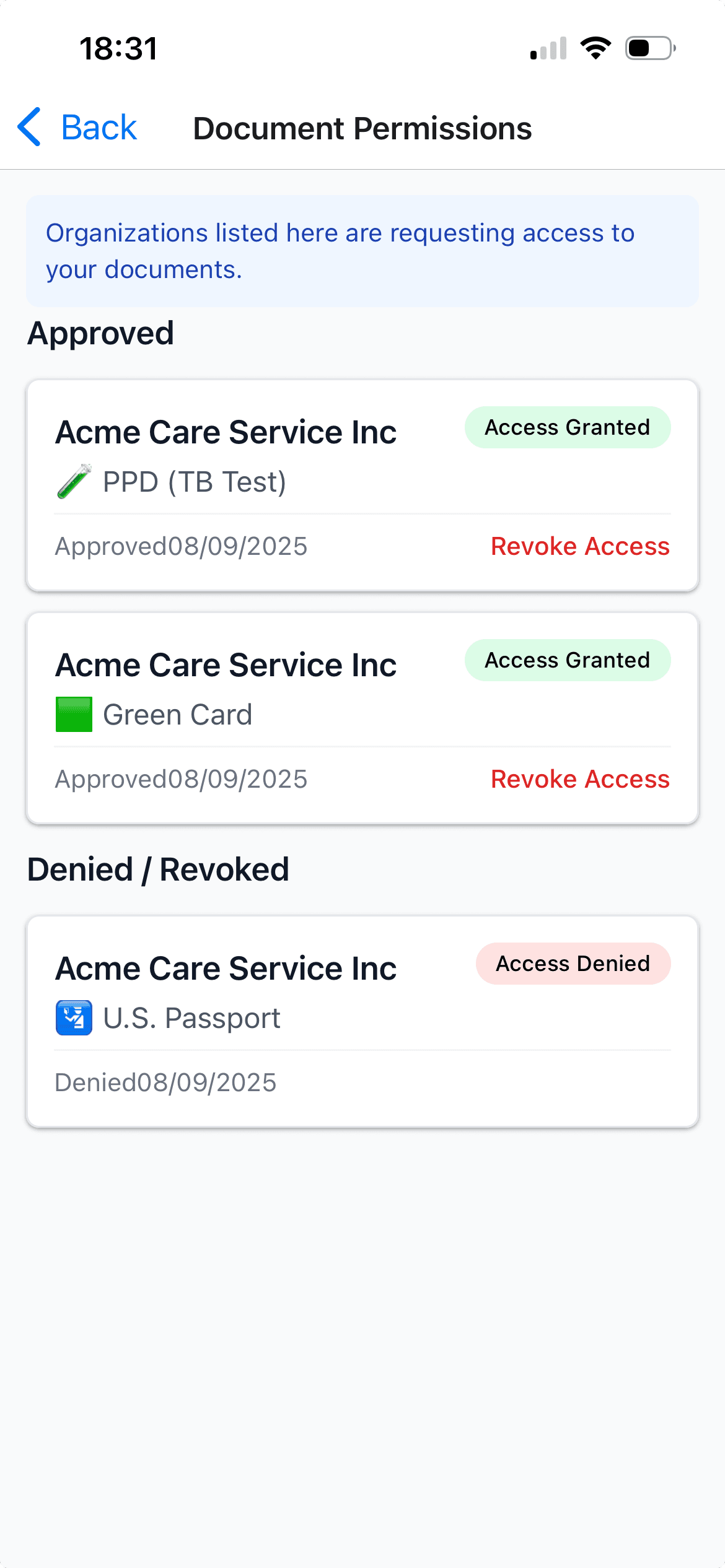
Task: Expand the Denied / Revoked section header
Action: 158,868
